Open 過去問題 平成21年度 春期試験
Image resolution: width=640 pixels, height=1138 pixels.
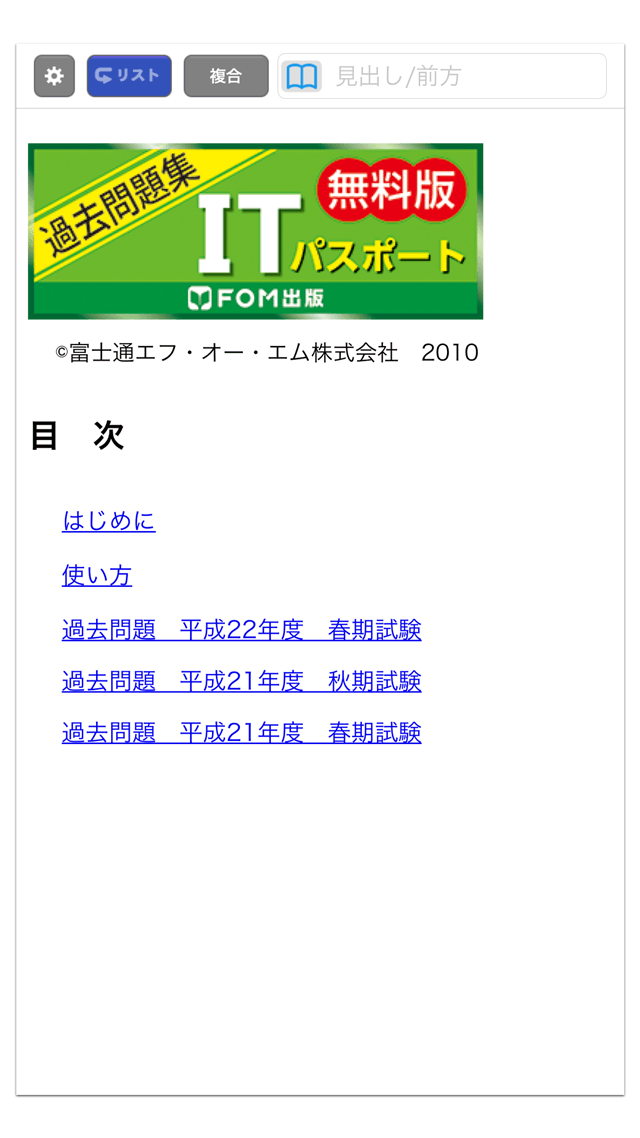(242, 733)
